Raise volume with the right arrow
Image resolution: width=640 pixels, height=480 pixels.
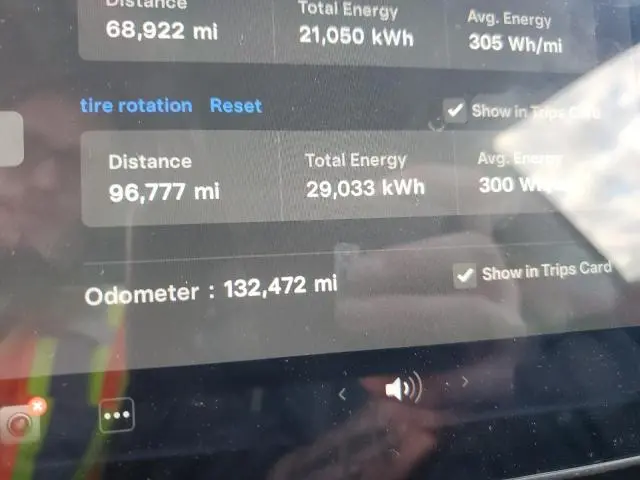tap(465, 381)
